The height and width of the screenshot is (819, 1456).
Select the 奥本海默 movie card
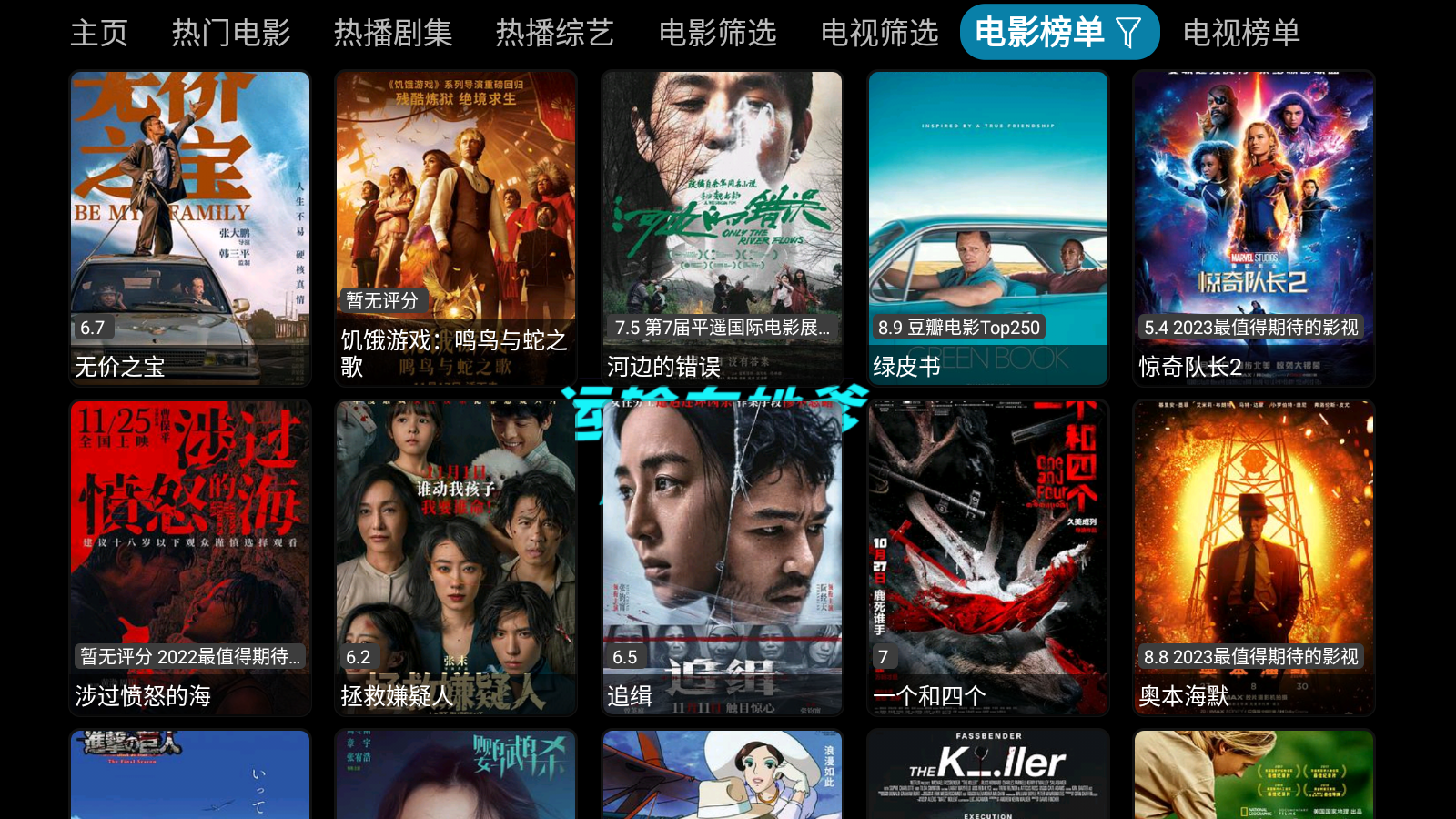coord(1253,557)
